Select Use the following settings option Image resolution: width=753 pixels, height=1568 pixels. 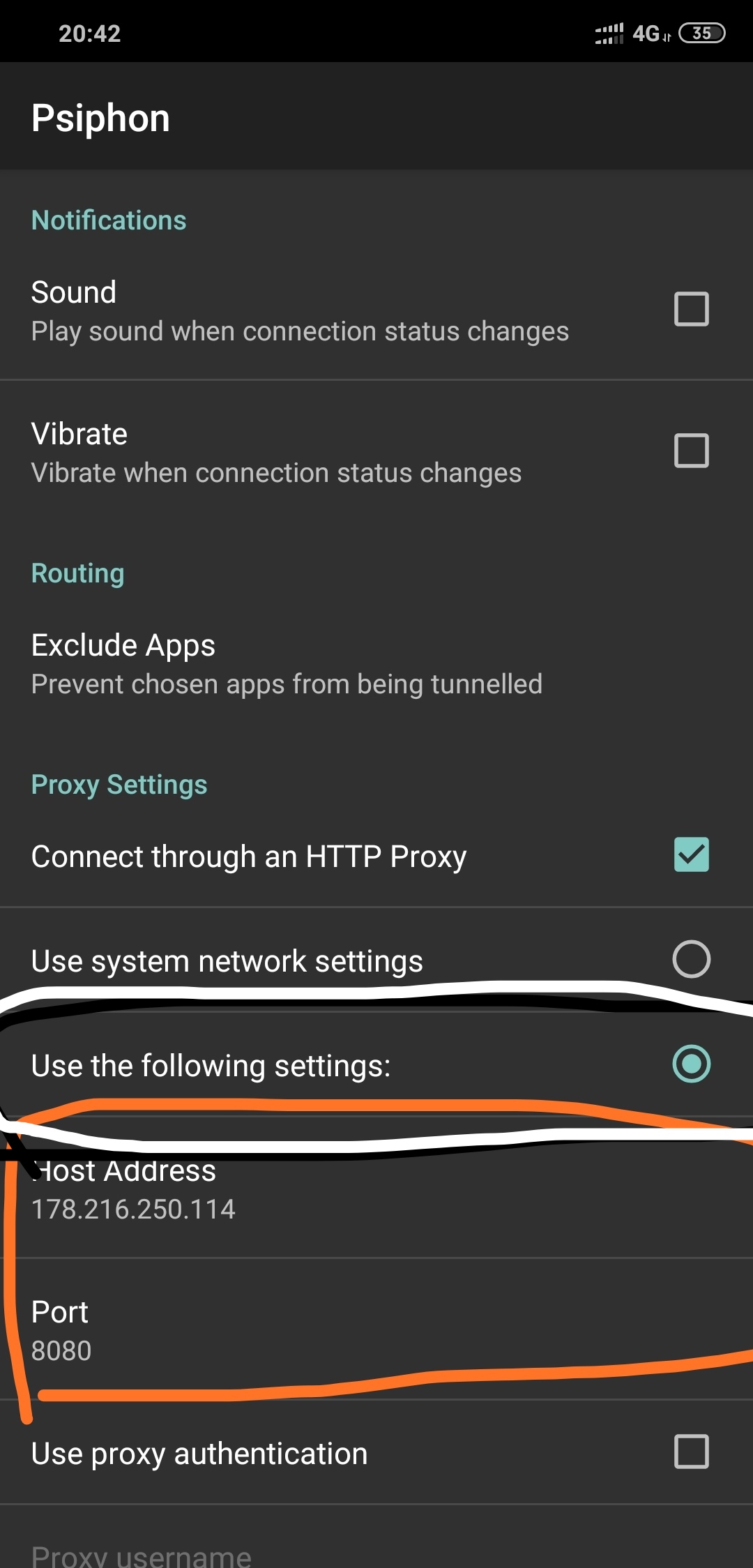(691, 1064)
